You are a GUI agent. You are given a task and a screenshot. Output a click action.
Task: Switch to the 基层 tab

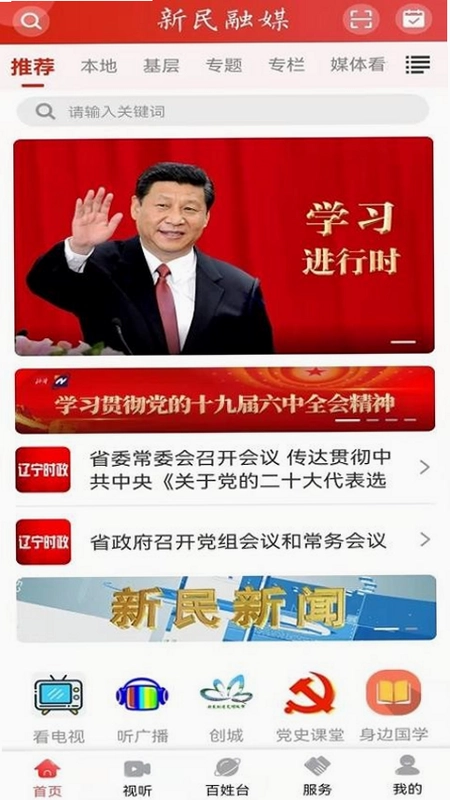pyautogui.click(x=161, y=66)
